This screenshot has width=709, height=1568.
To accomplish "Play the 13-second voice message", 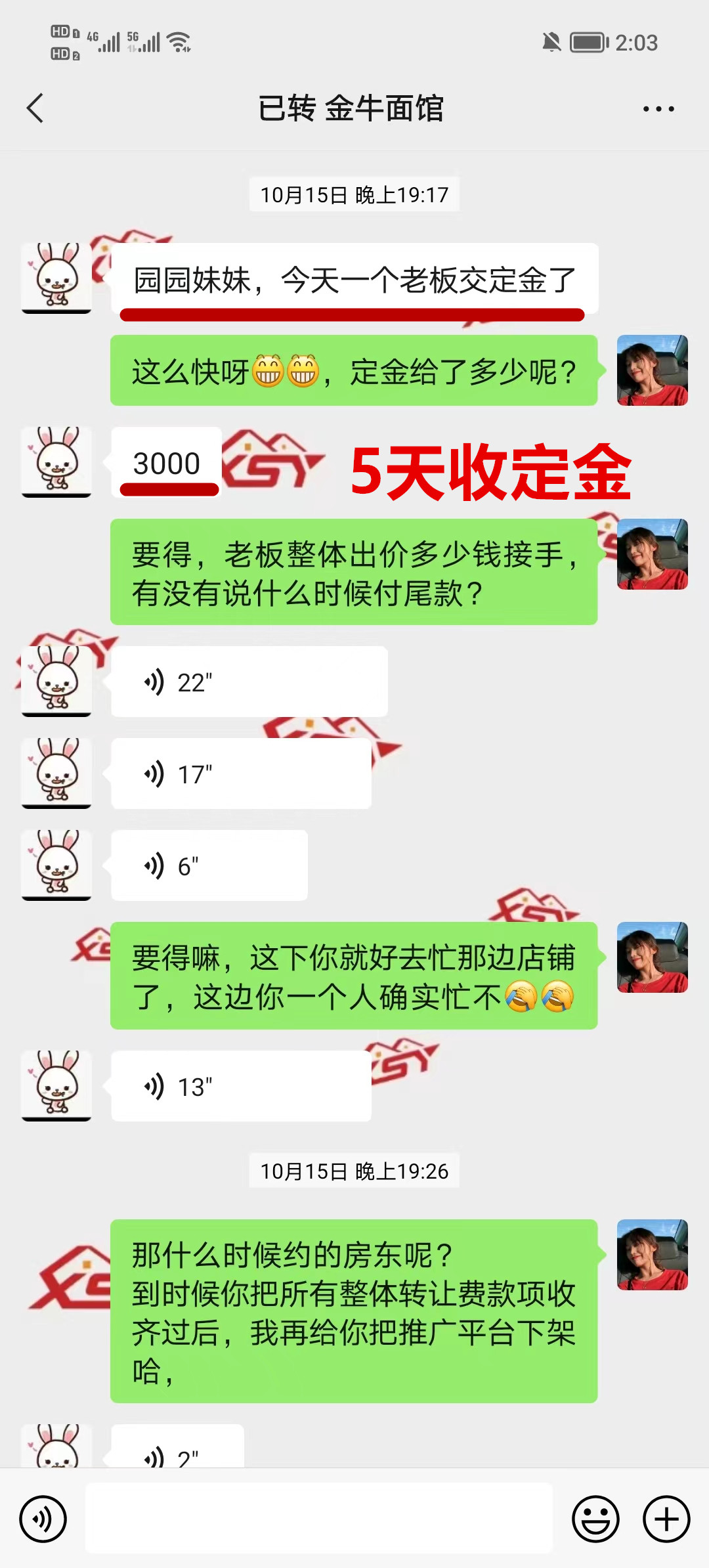I will (241, 1087).
